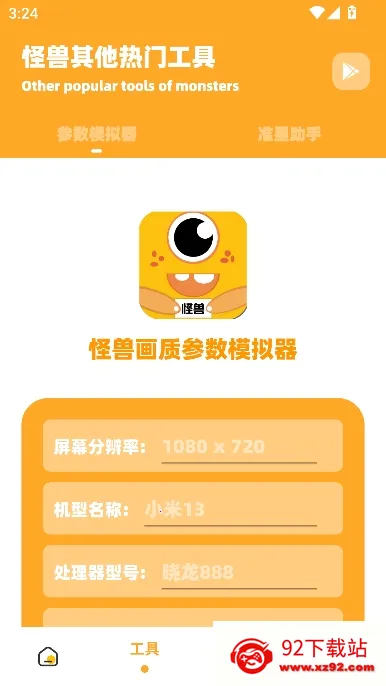Open the home tab in bottom navigation
The image size is (386, 686).
(48, 656)
